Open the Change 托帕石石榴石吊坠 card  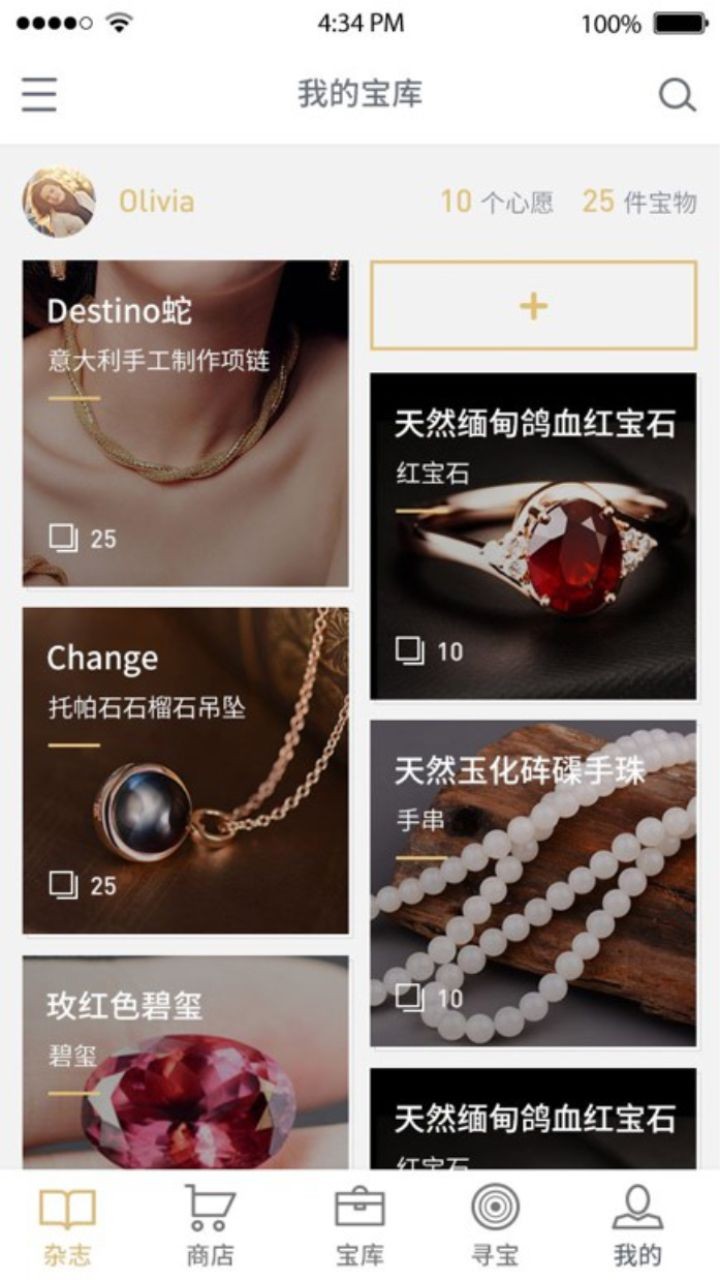click(x=186, y=770)
